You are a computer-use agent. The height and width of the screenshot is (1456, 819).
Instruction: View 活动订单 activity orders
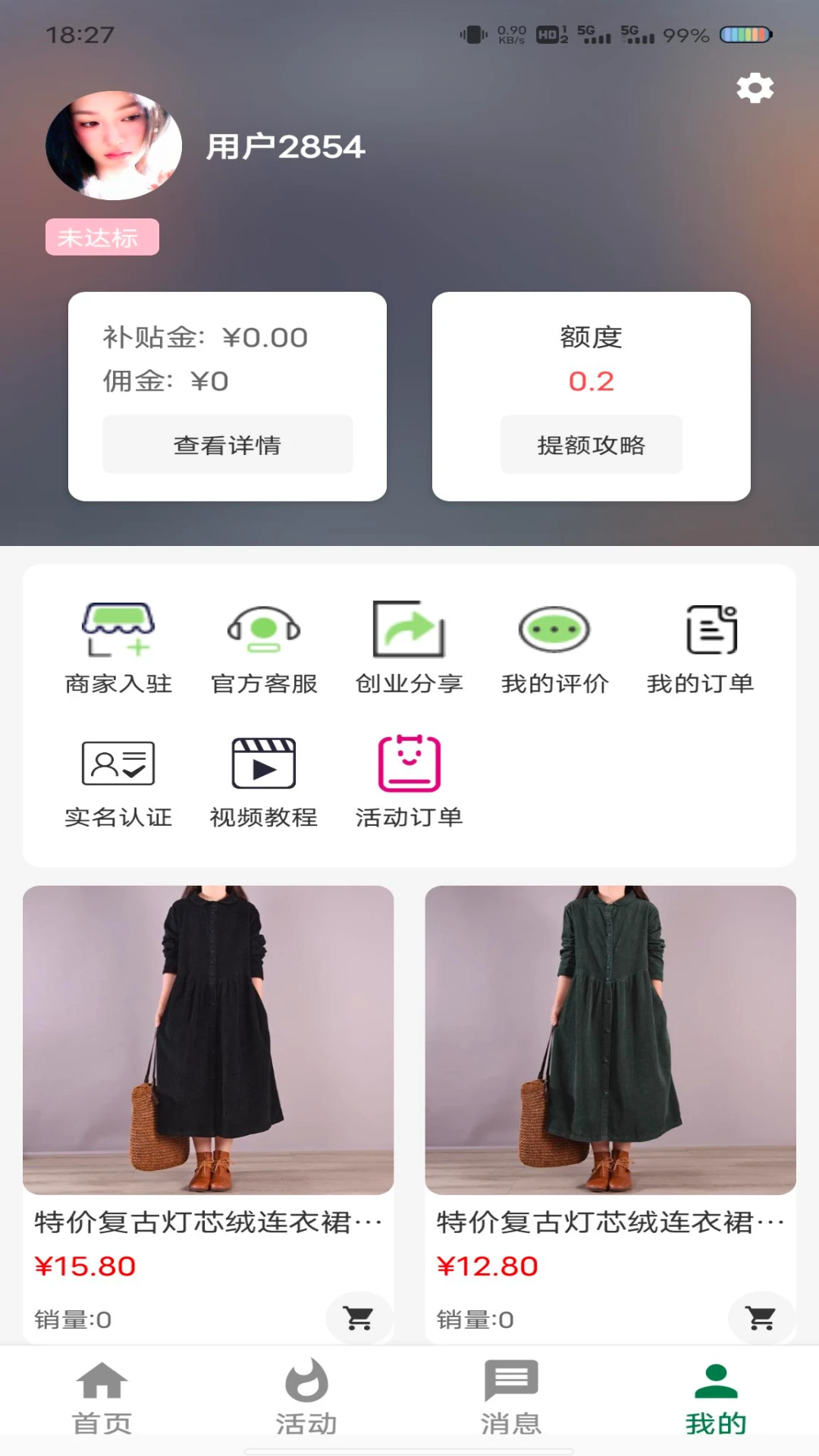(x=409, y=782)
